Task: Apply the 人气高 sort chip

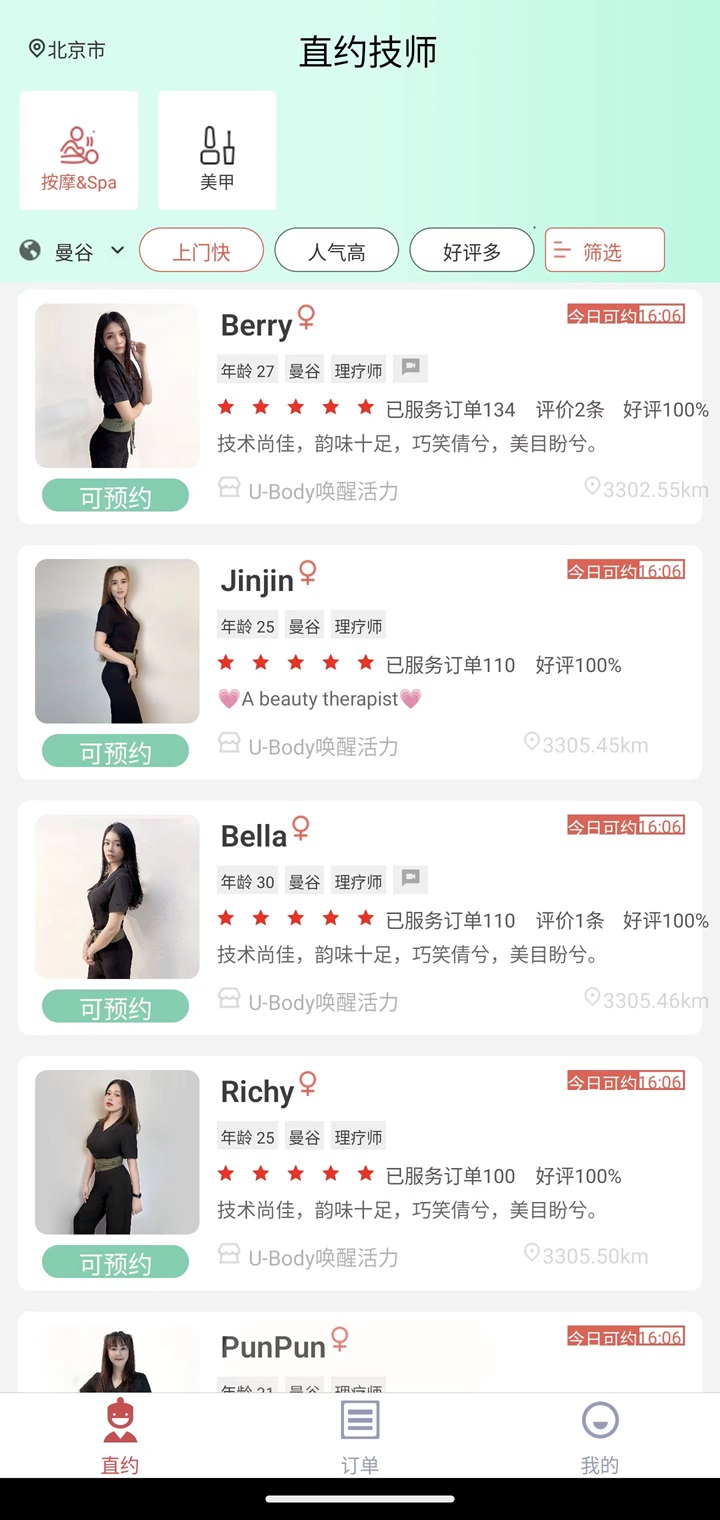Action: click(x=336, y=251)
